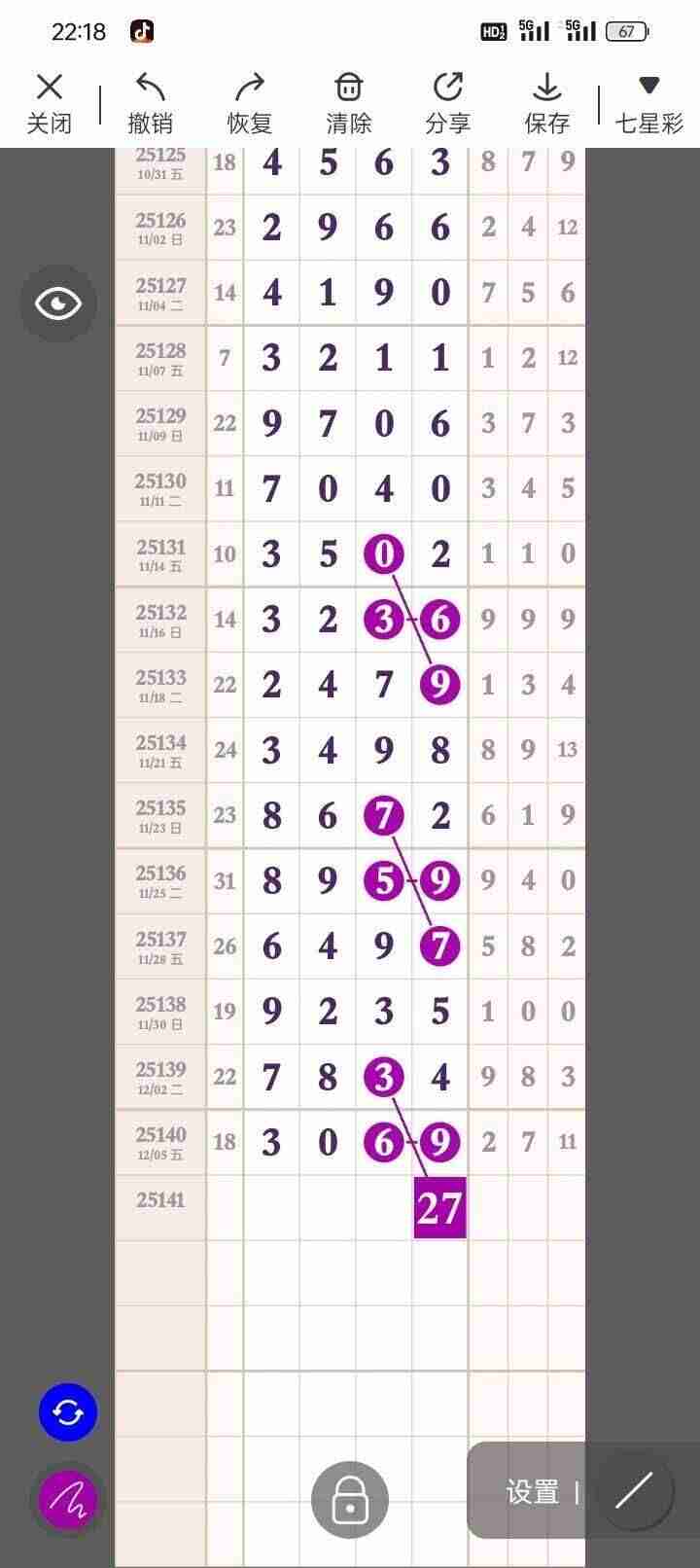
Task: Choose the straight line drawing tool
Action: pyautogui.click(x=634, y=1490)
